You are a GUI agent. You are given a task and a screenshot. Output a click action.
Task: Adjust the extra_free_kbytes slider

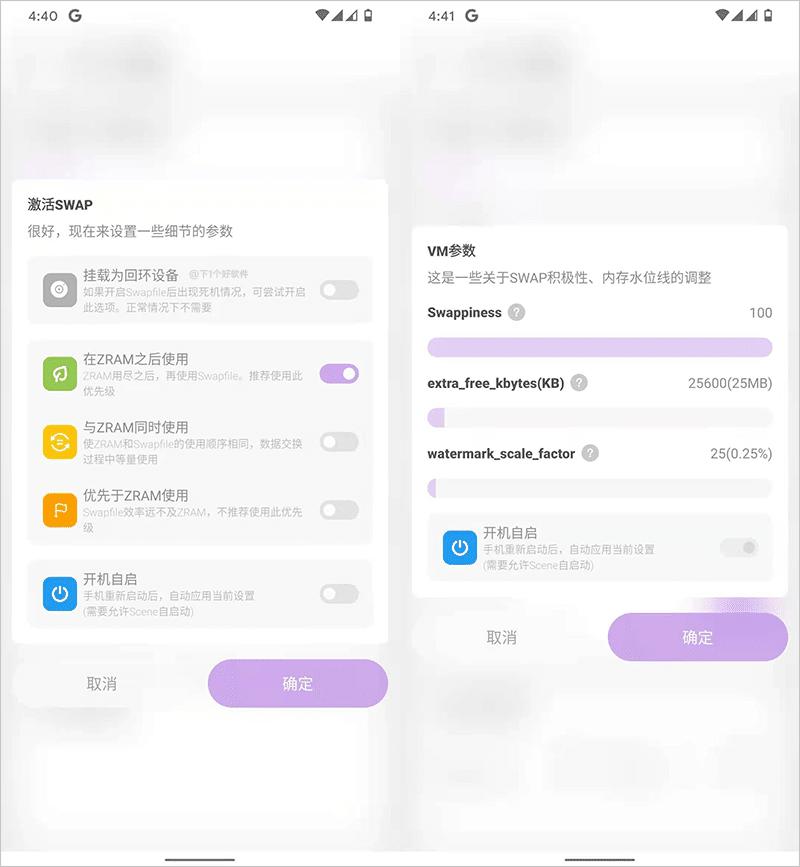600,418
